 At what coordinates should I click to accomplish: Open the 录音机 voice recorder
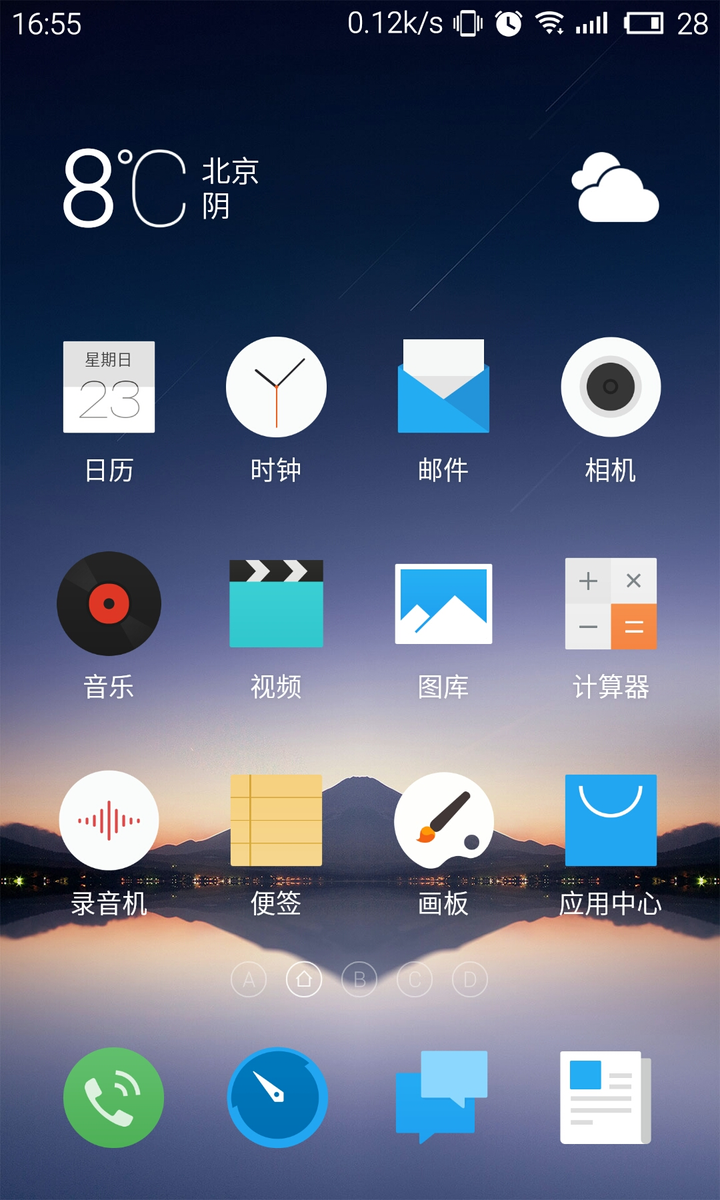point(109,820)
